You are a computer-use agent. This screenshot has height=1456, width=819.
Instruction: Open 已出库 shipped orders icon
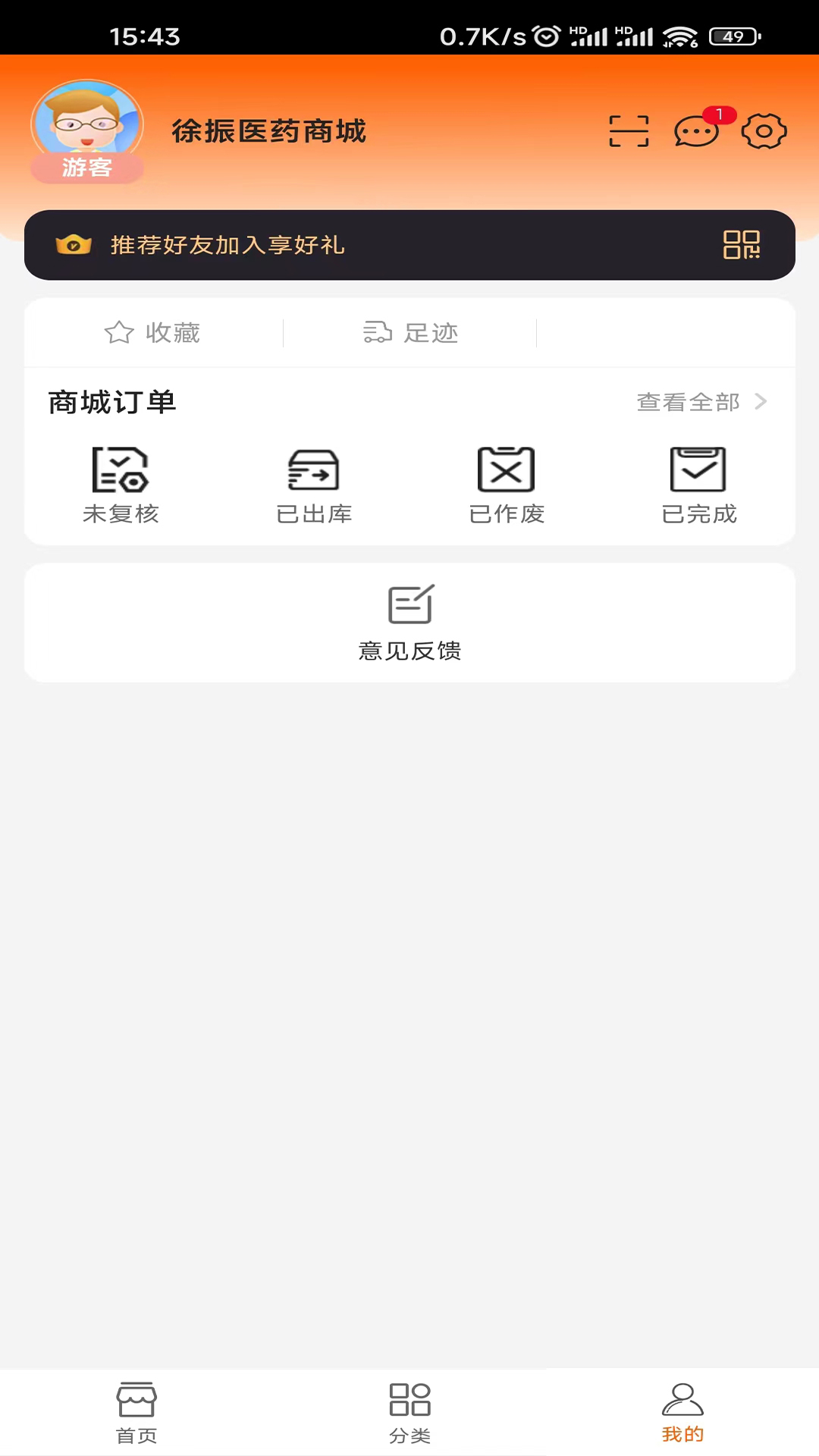[313, 483]
